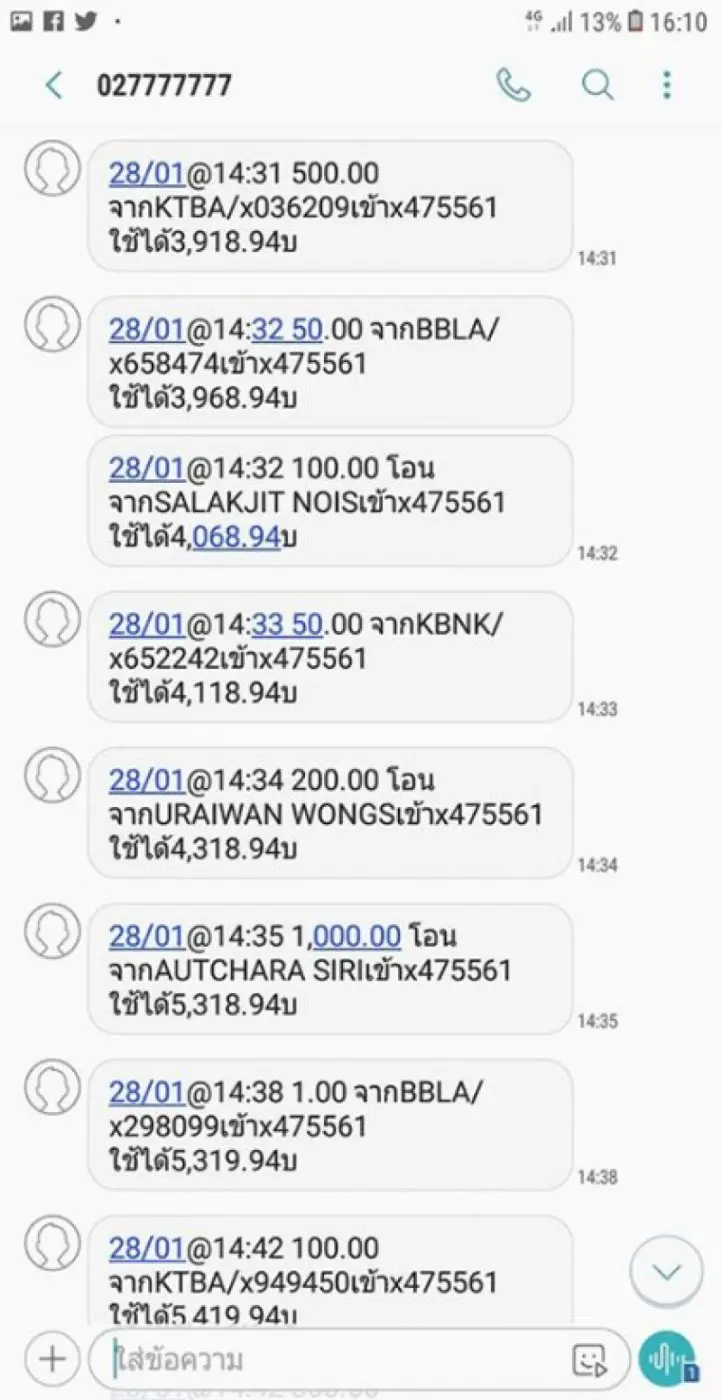Screen dimensions: 722x1400
Task: Record a voice message
Action: [x=667, y=1358]
